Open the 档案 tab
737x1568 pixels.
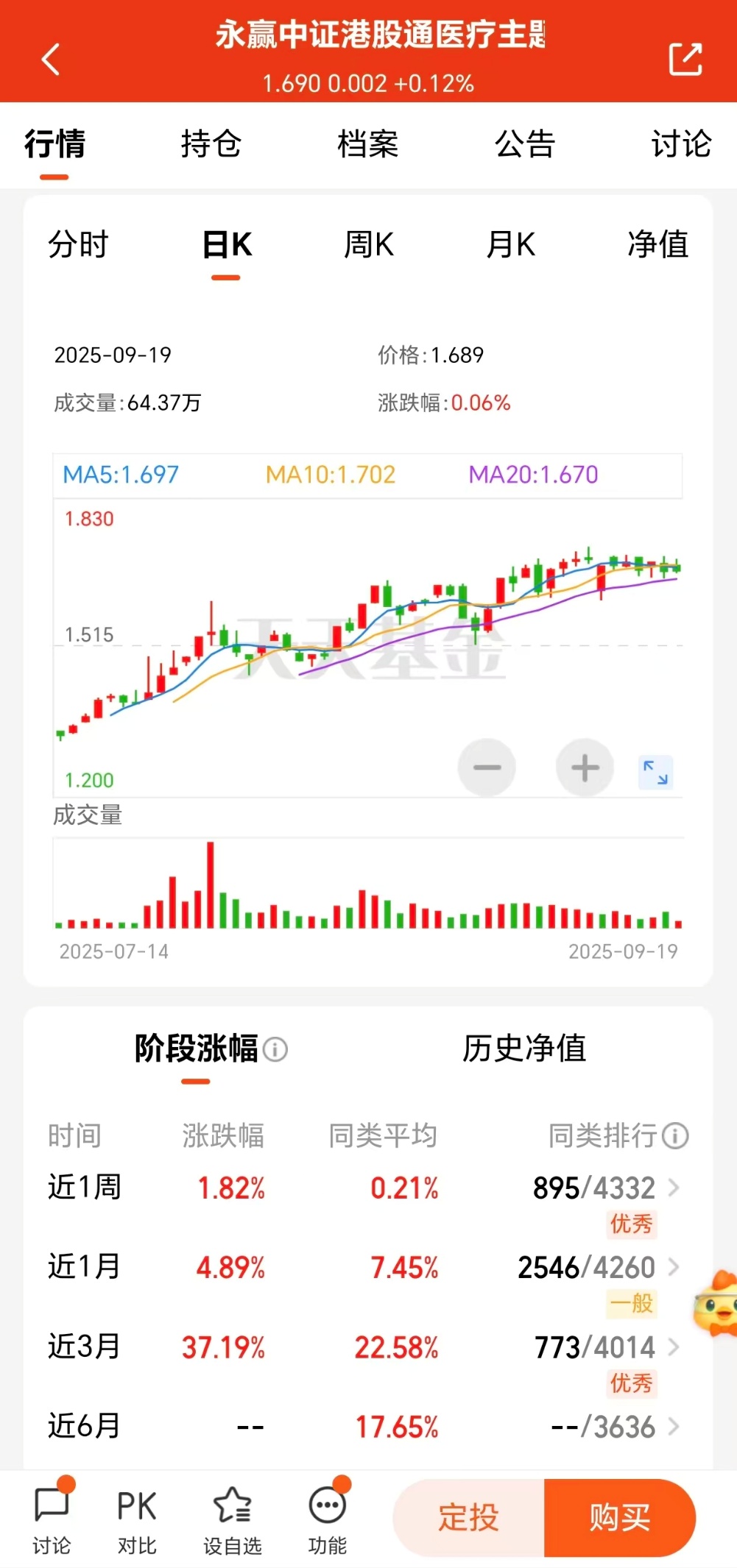(x=368, y=144)
